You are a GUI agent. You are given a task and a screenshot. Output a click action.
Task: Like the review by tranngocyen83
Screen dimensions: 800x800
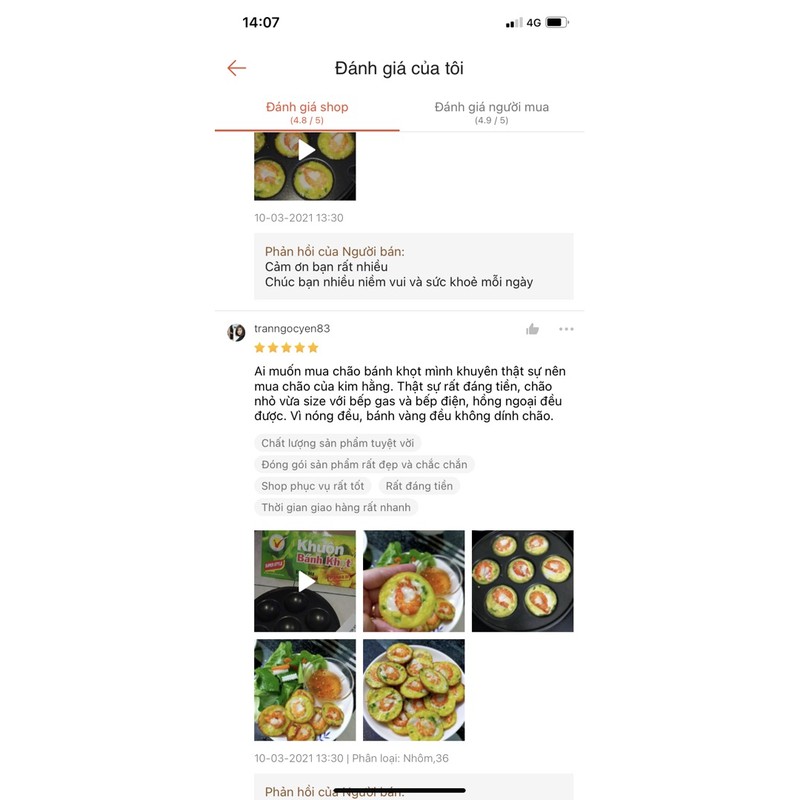tap(532, 329)
